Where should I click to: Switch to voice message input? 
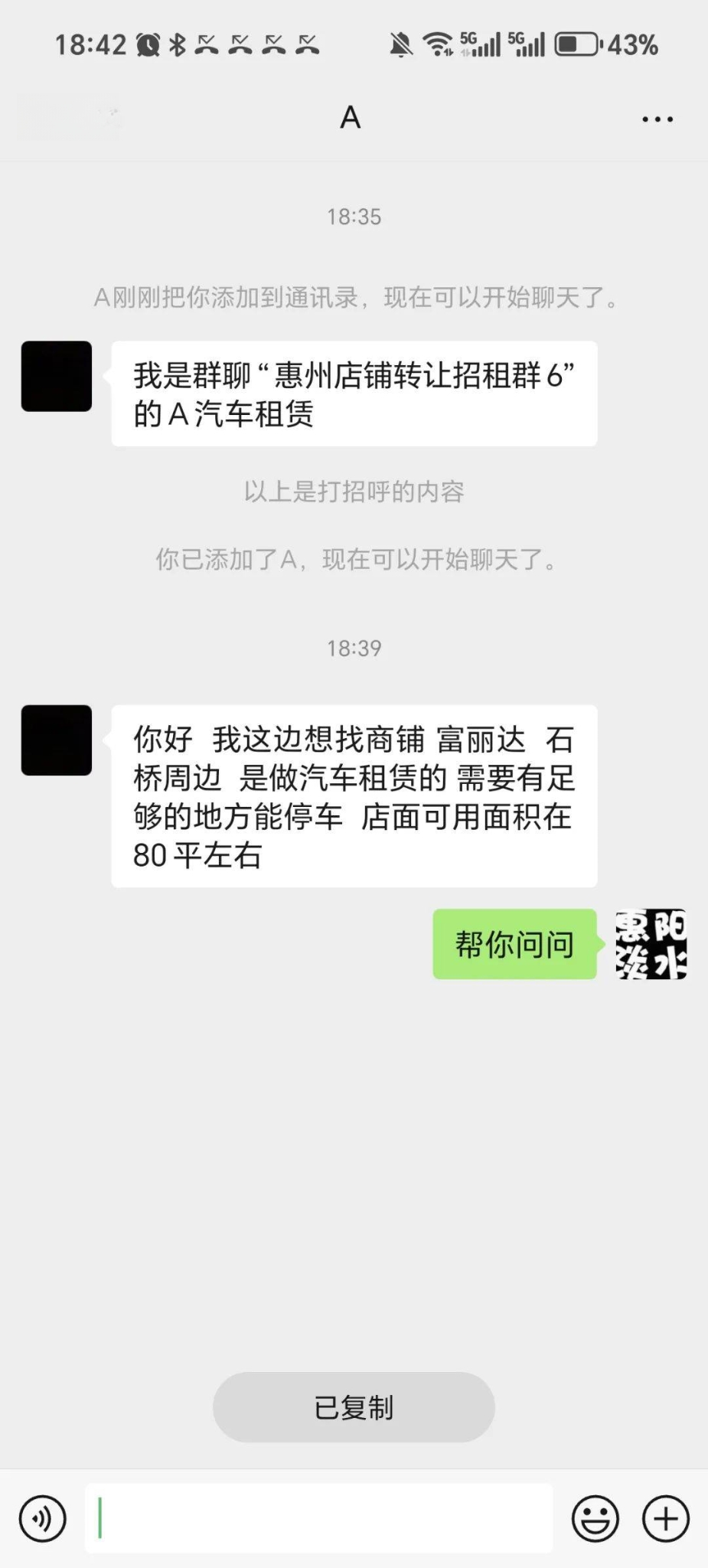[43, 1518]
